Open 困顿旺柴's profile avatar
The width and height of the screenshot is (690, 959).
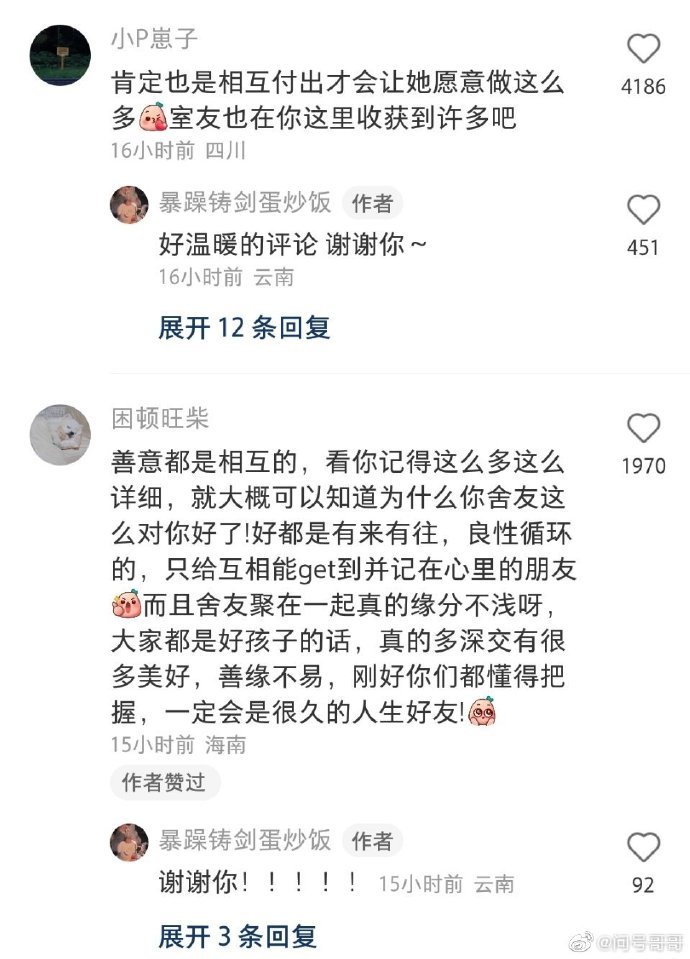(x=60, y=434)
